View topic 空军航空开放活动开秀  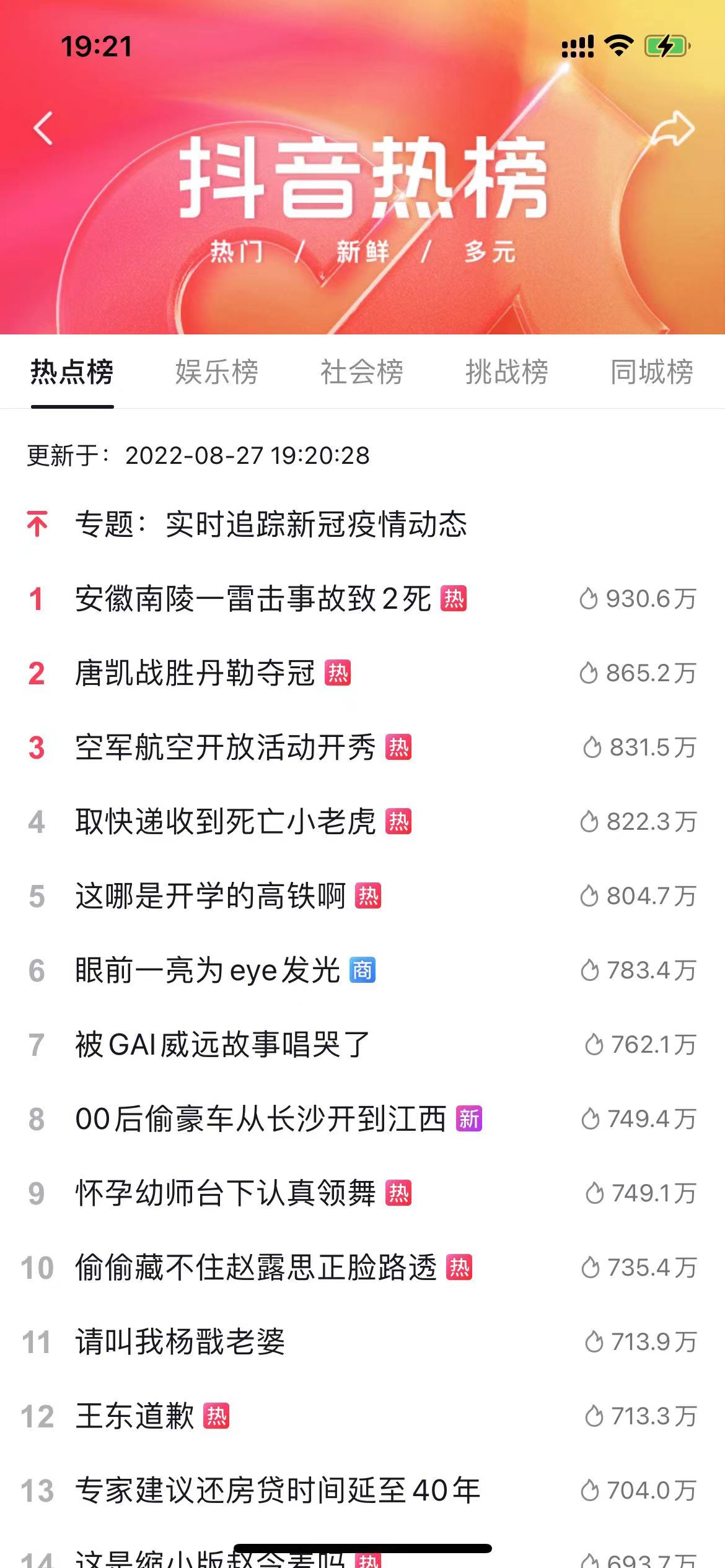[x=225, y=747]
